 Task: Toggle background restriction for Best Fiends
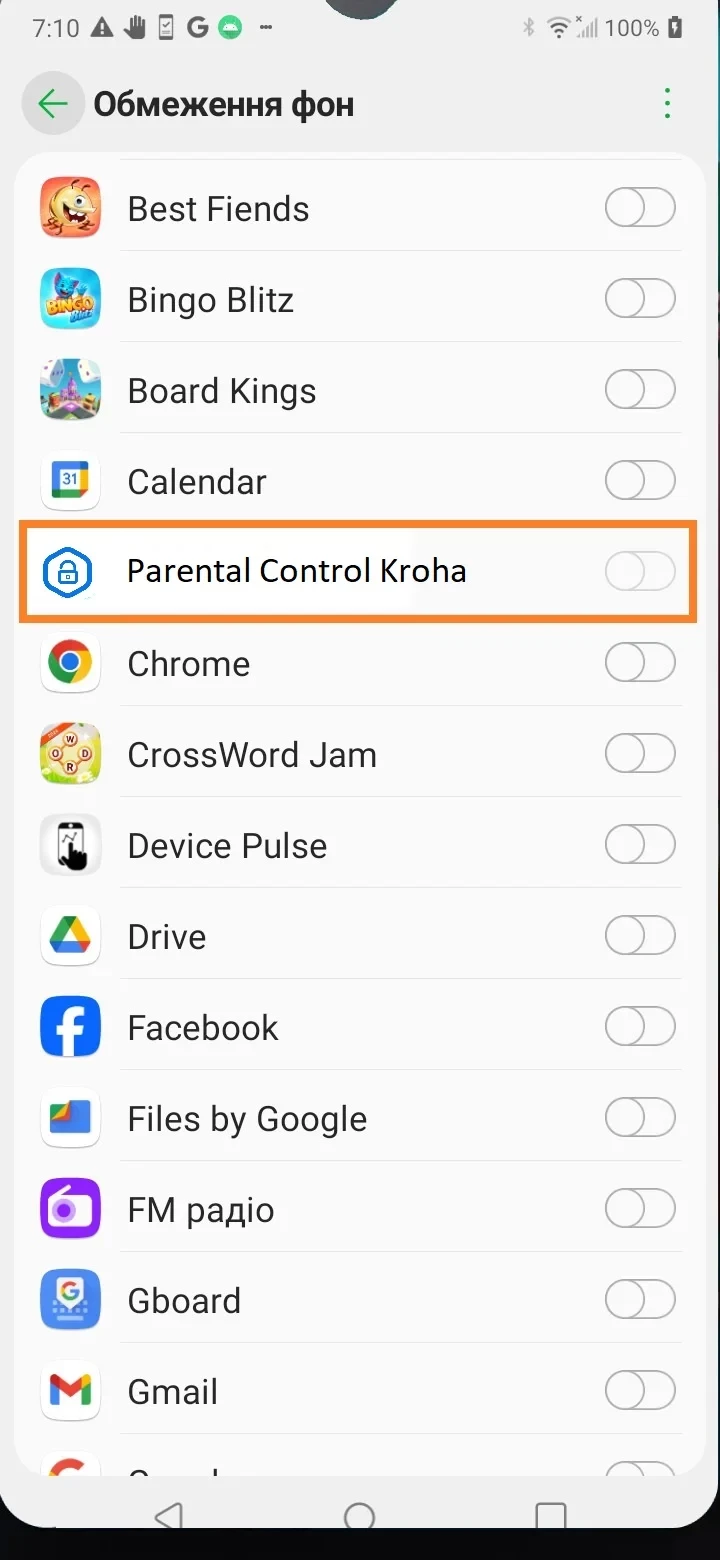640,209
